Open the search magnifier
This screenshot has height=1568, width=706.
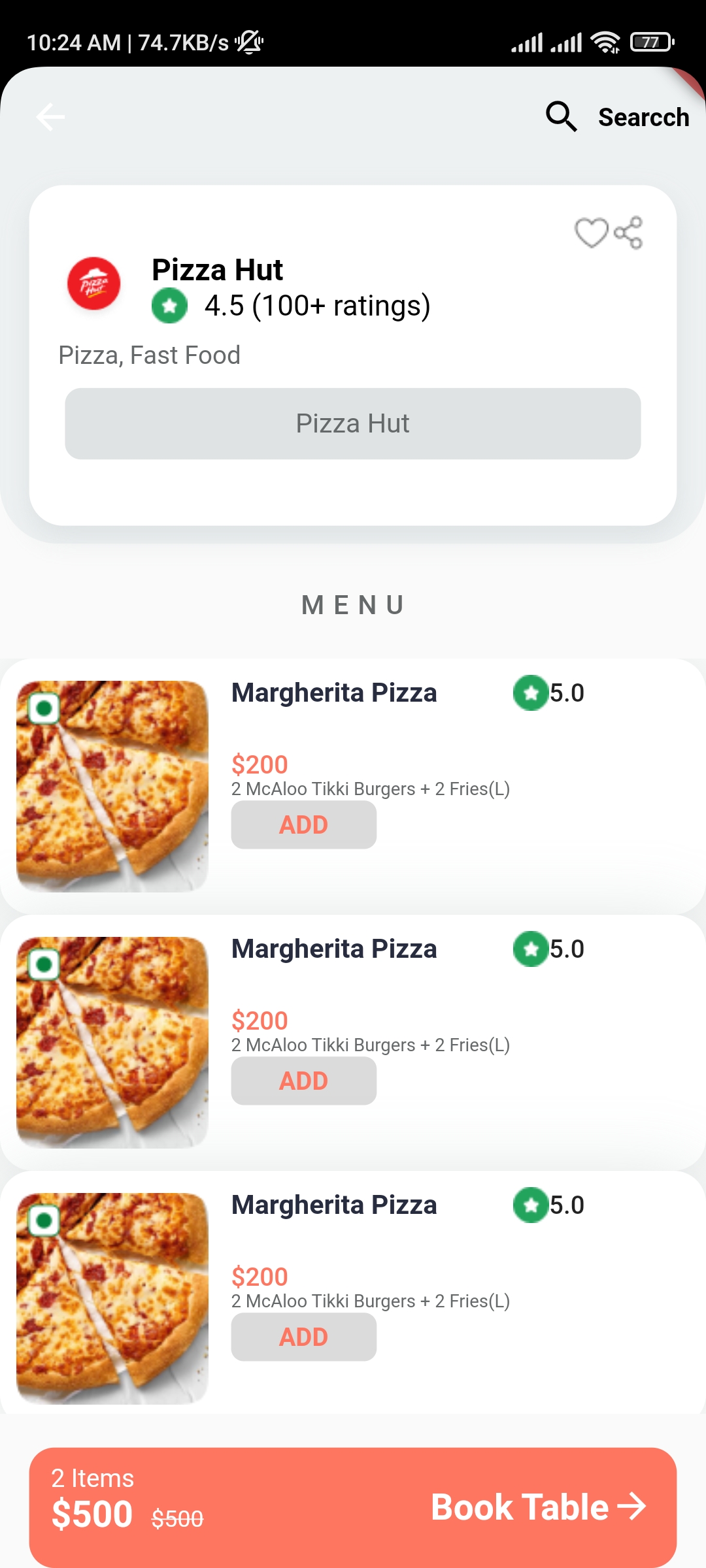pos(561,117)
